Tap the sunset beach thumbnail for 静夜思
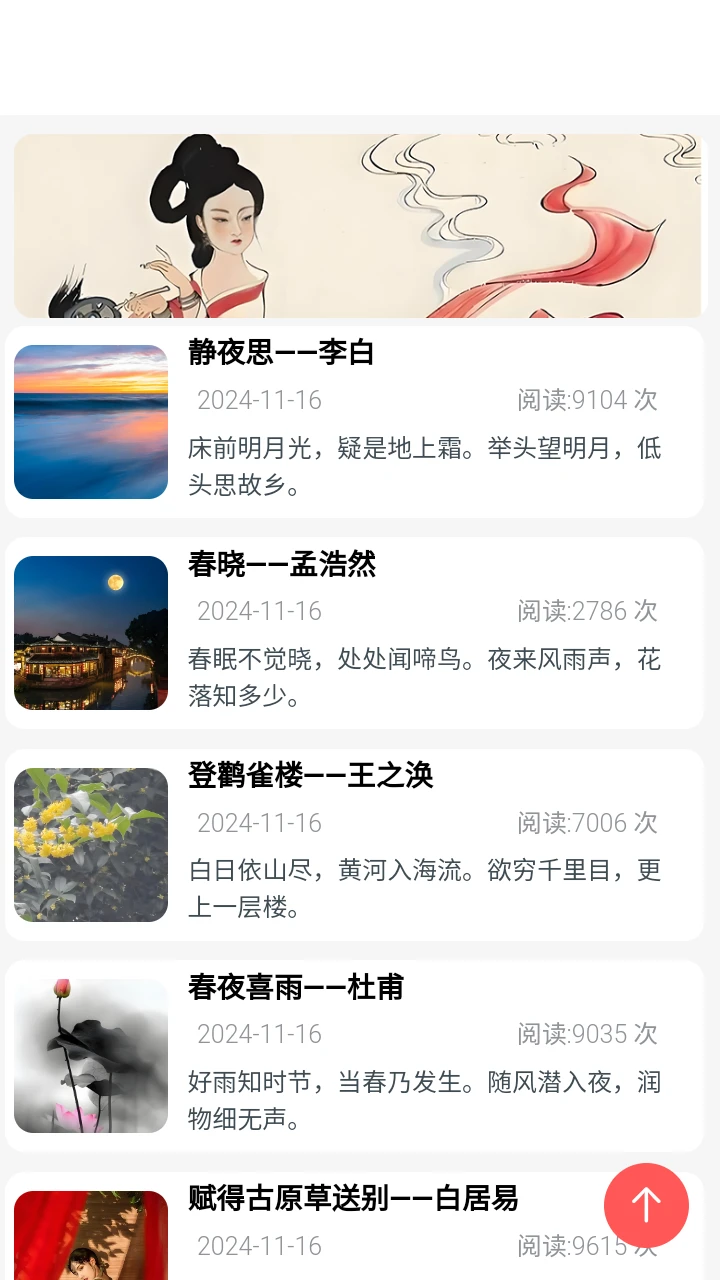 (x=90, y=421)
